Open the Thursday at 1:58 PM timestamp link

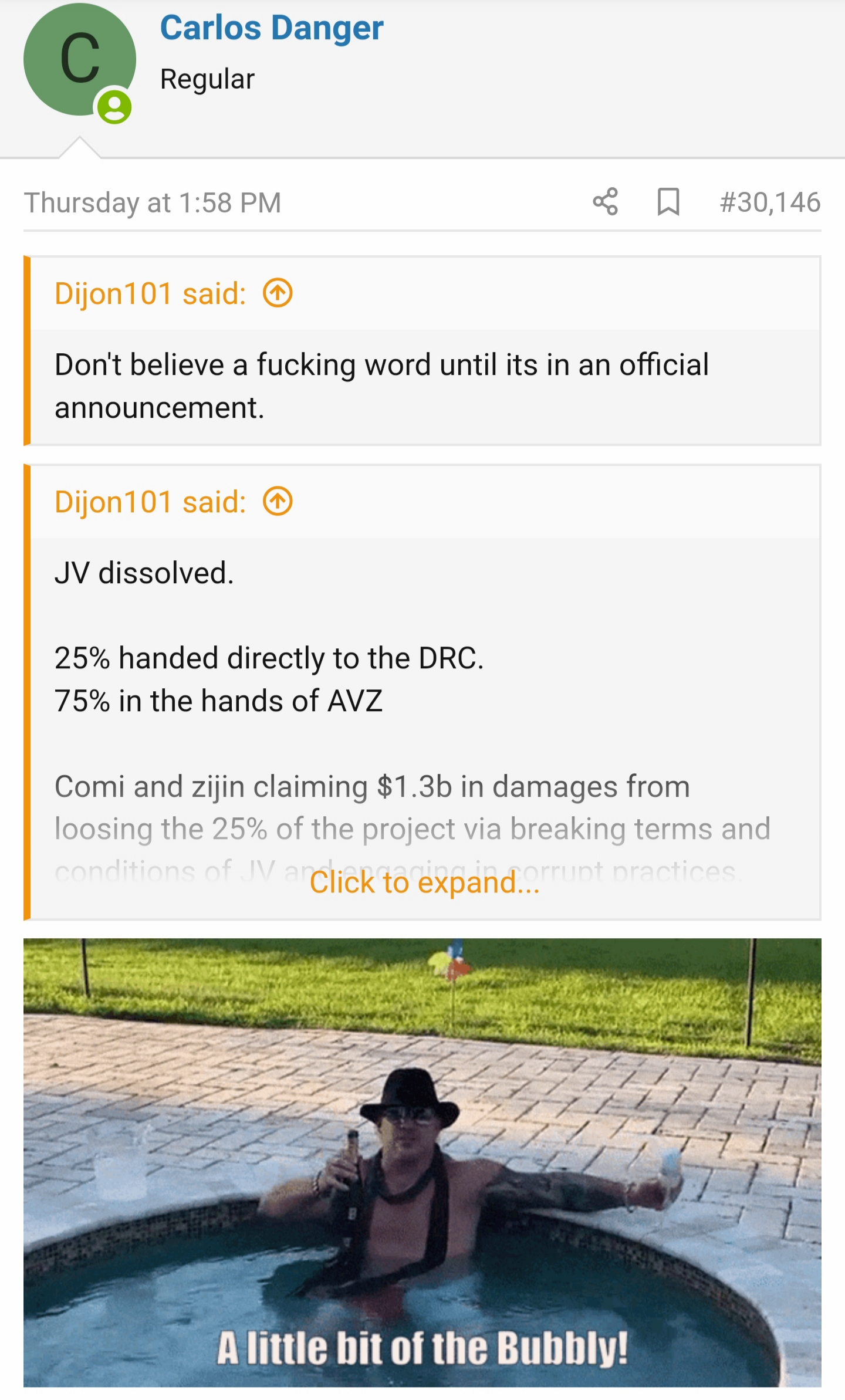153,202
